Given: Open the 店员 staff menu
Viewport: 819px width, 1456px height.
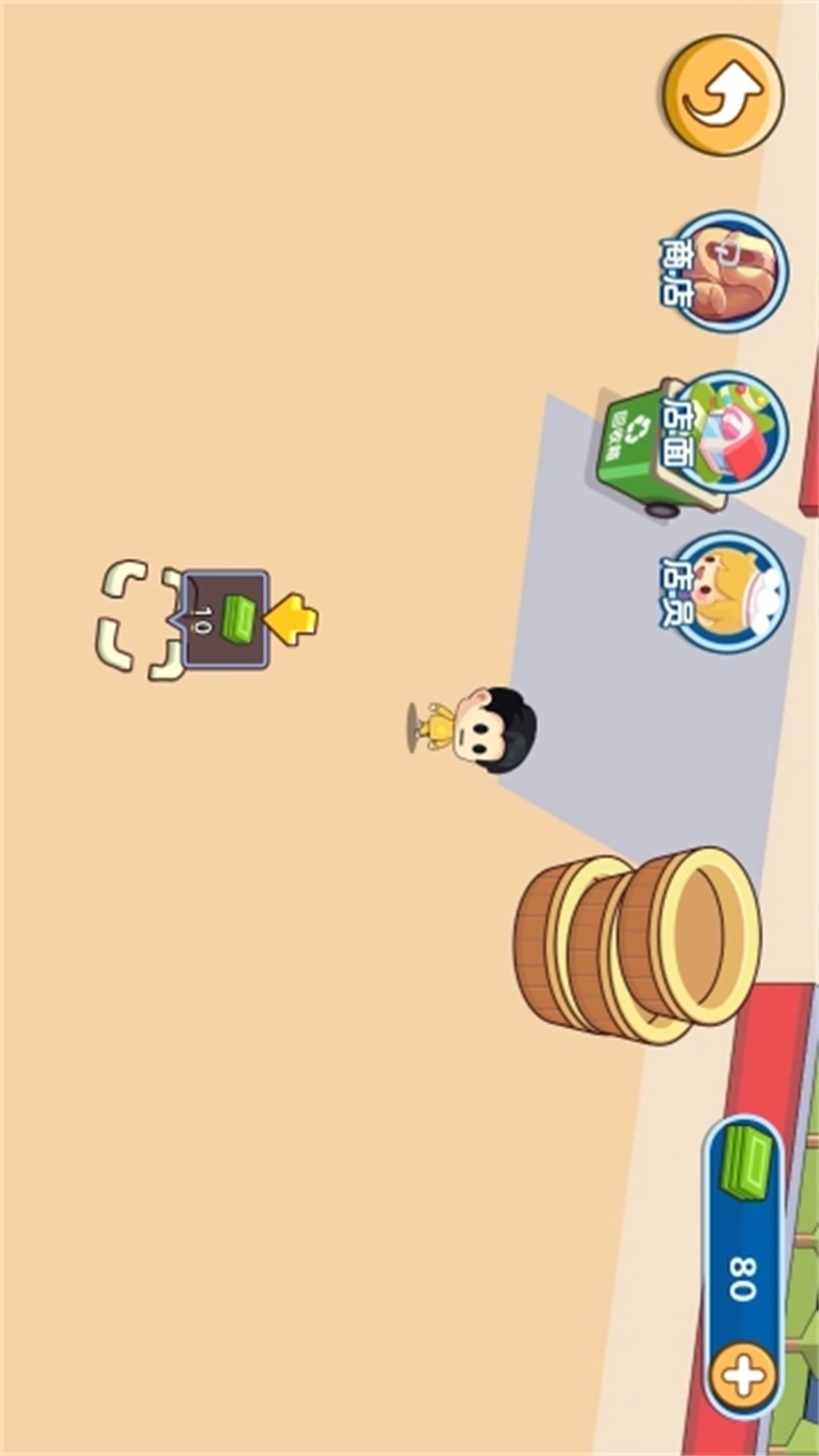Looking at the screenshot, I should click(x=728, y=593).
